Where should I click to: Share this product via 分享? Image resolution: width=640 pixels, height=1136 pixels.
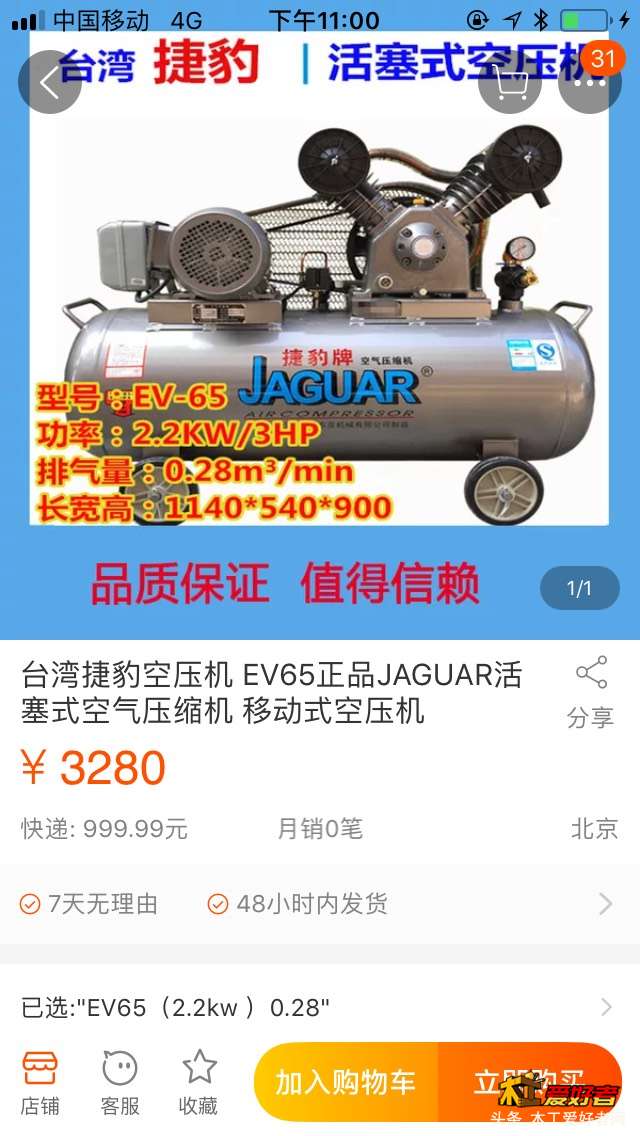(590, 692)
